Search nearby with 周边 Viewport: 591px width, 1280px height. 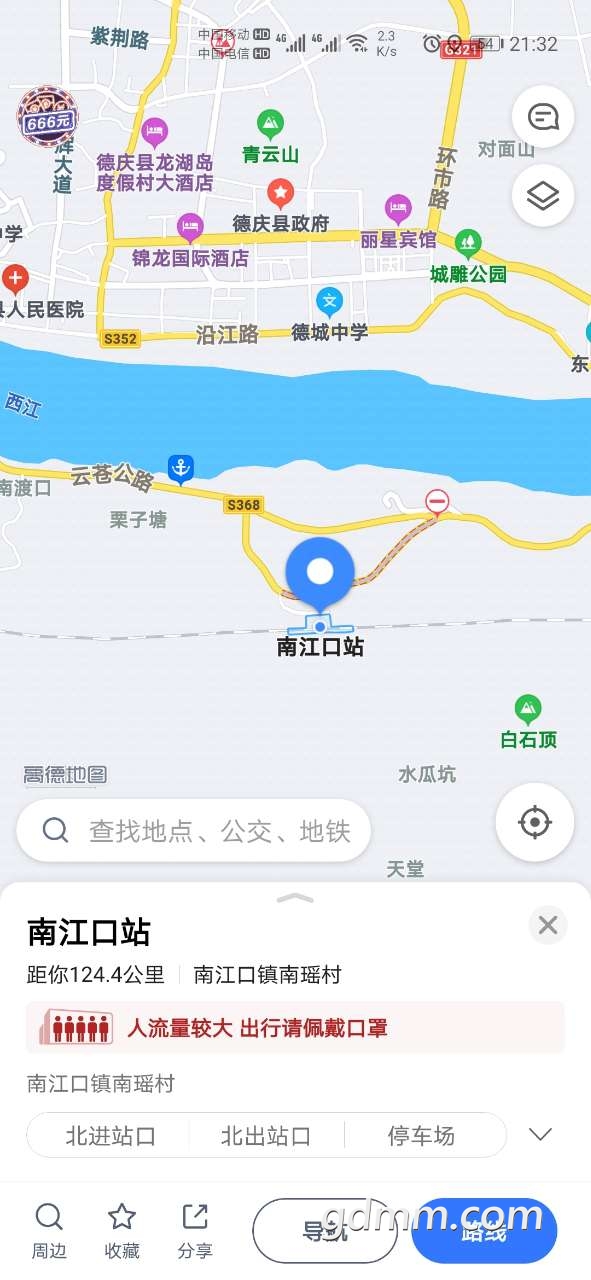[49, 1231]
